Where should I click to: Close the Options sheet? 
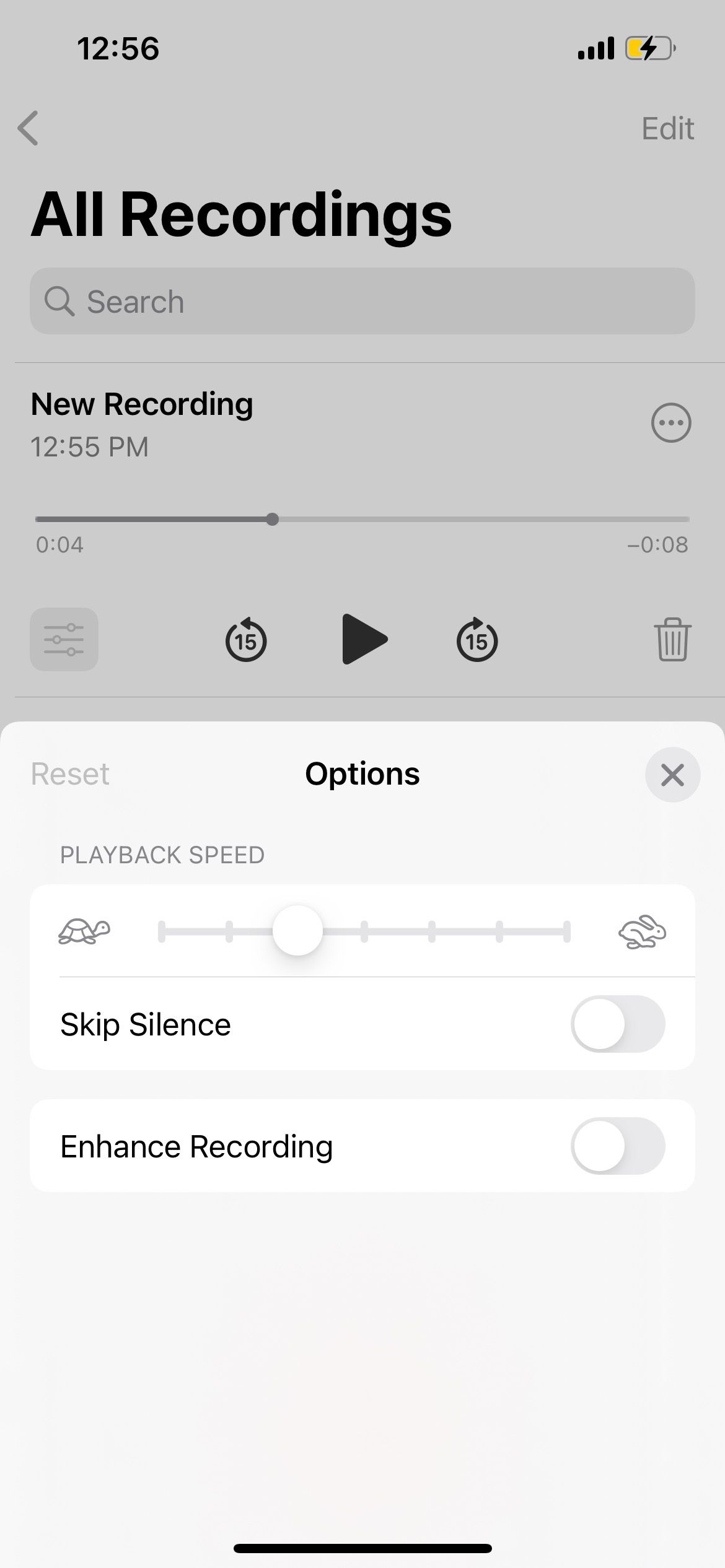click(x=672, y=774)
